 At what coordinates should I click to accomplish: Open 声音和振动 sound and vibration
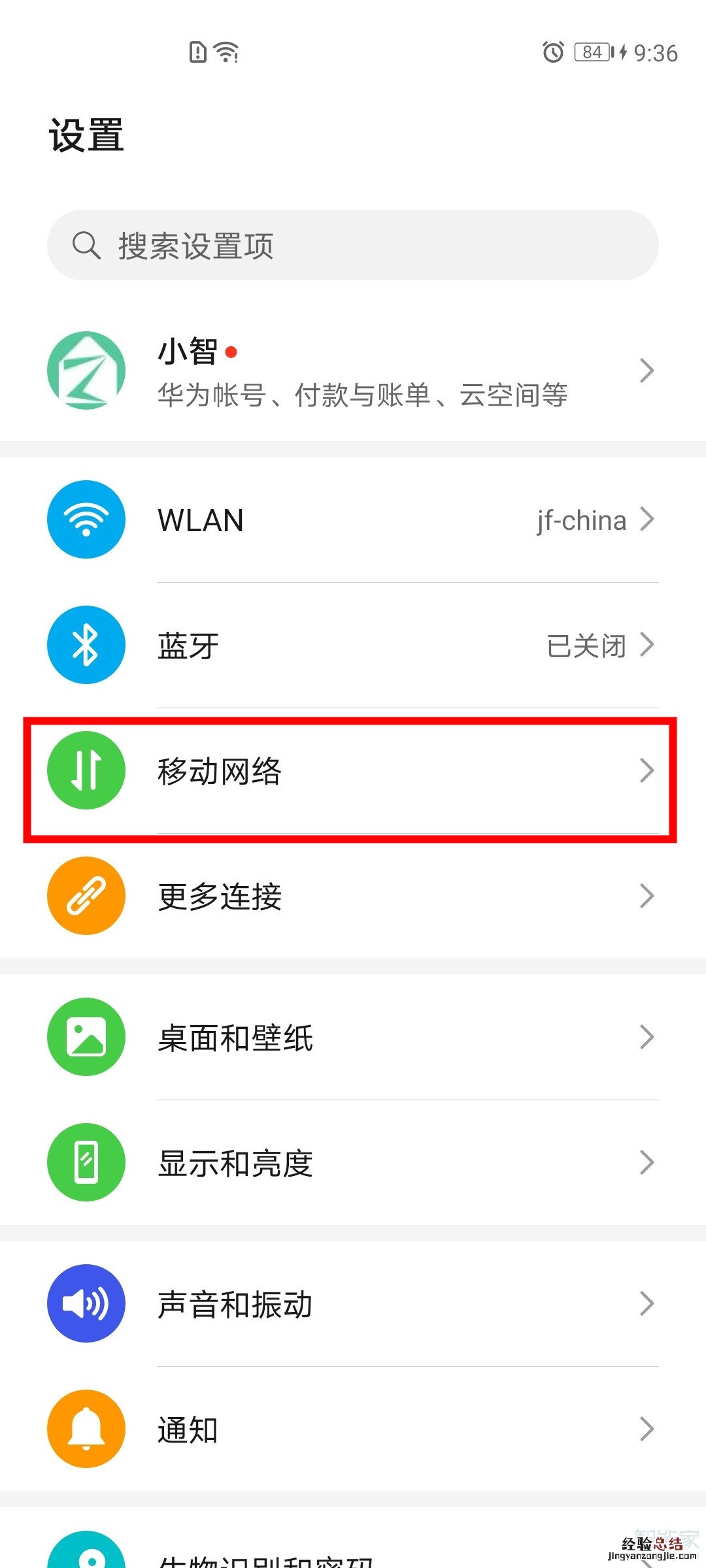pyautogui.click(x=353, y=1304)
